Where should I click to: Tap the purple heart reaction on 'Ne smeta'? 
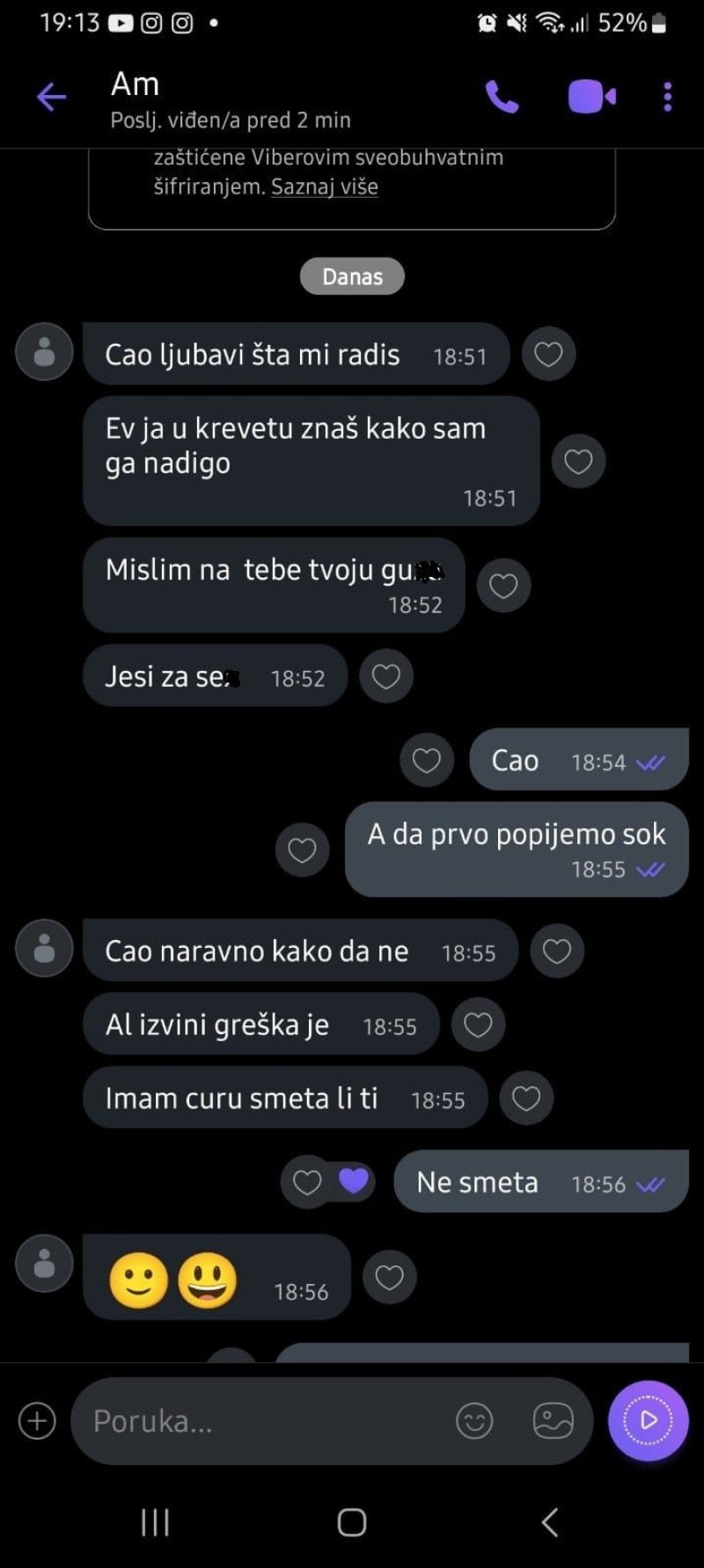[x=353, y=1182]
